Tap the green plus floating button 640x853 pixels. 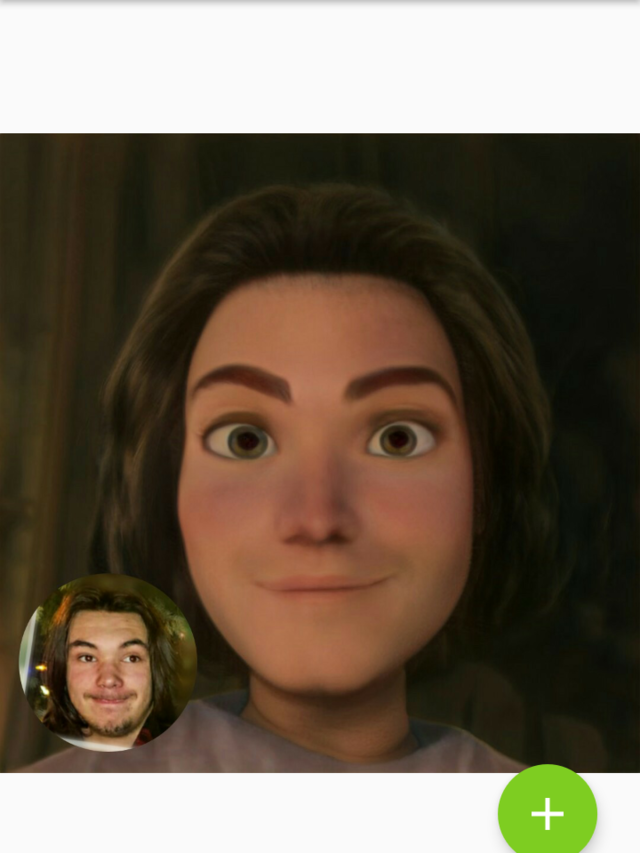547,813
